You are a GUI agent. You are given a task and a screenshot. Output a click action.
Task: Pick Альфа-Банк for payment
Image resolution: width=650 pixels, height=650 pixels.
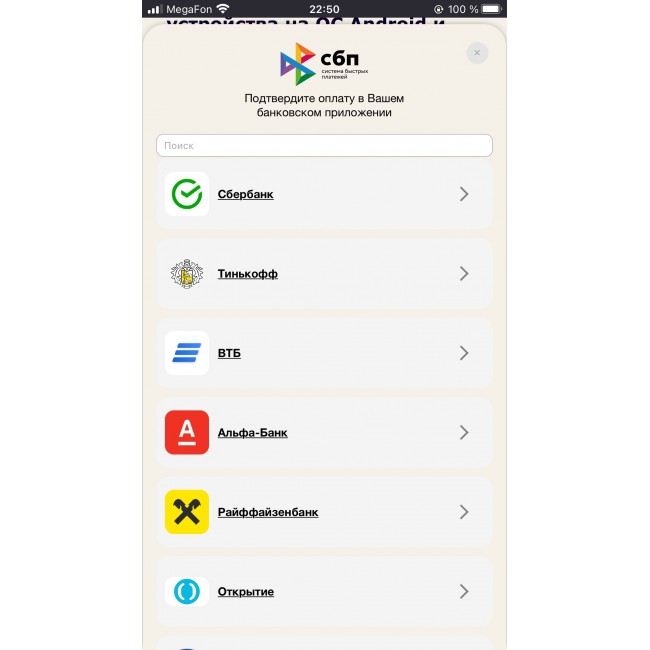pyautogui.click(x=324, y=433)
